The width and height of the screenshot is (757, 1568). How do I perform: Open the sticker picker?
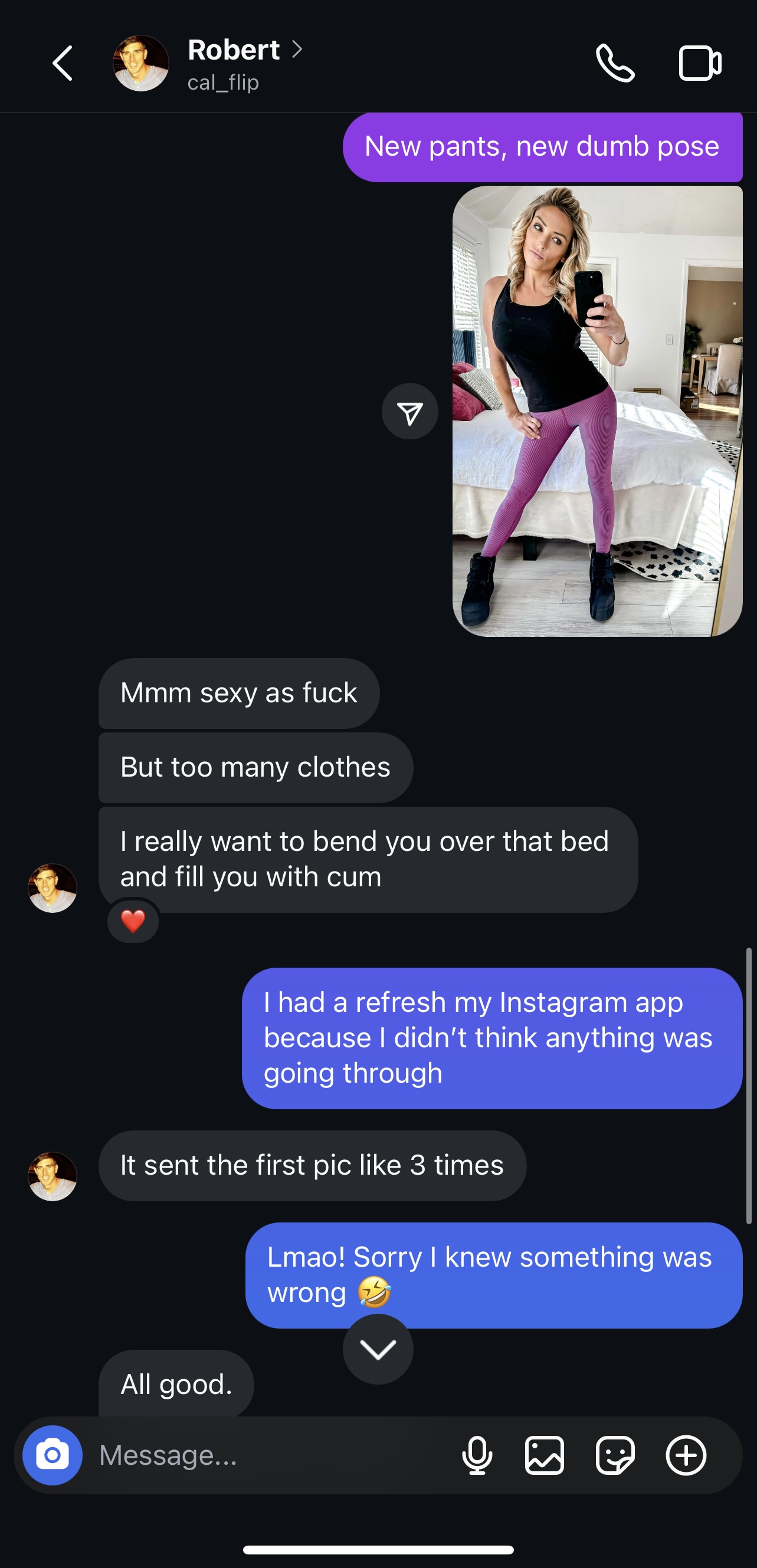coord(614,1455)
